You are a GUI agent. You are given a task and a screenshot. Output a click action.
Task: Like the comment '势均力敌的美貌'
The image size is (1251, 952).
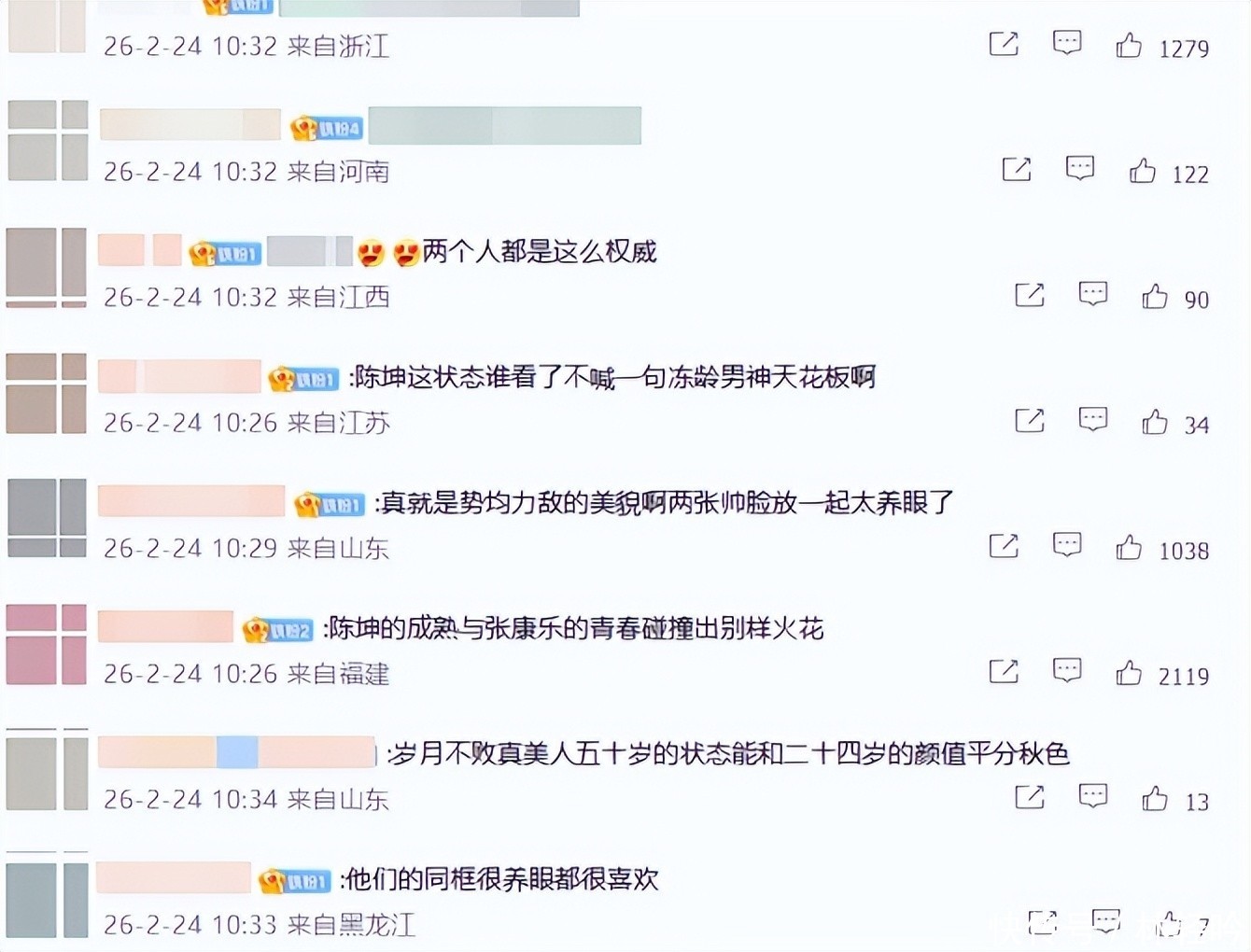click(x=1129, y=547)
